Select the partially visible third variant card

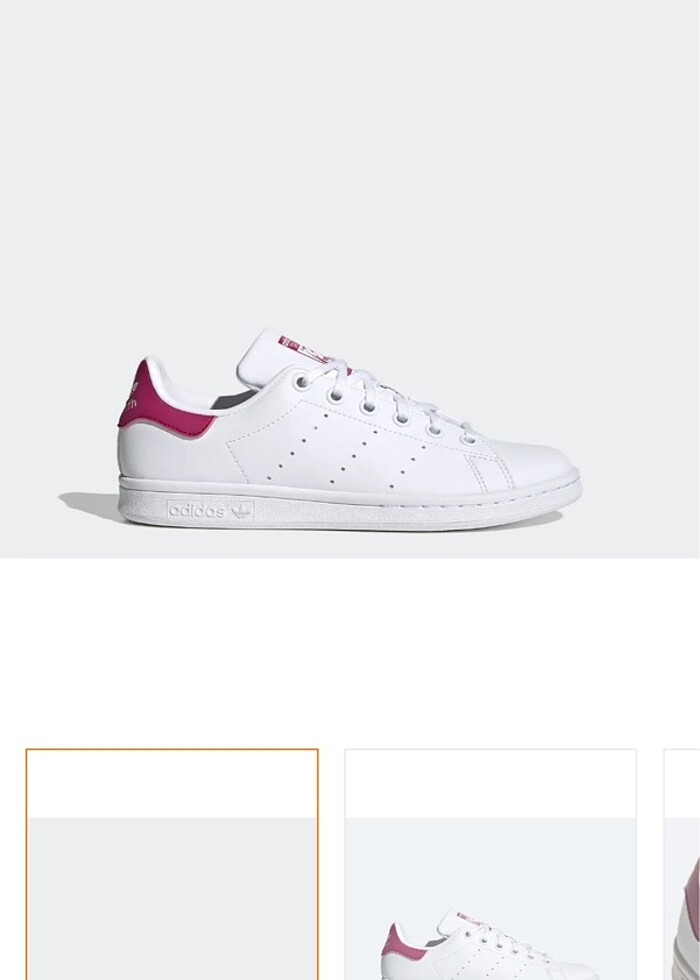pyautogui.click(x=682, y=864)
